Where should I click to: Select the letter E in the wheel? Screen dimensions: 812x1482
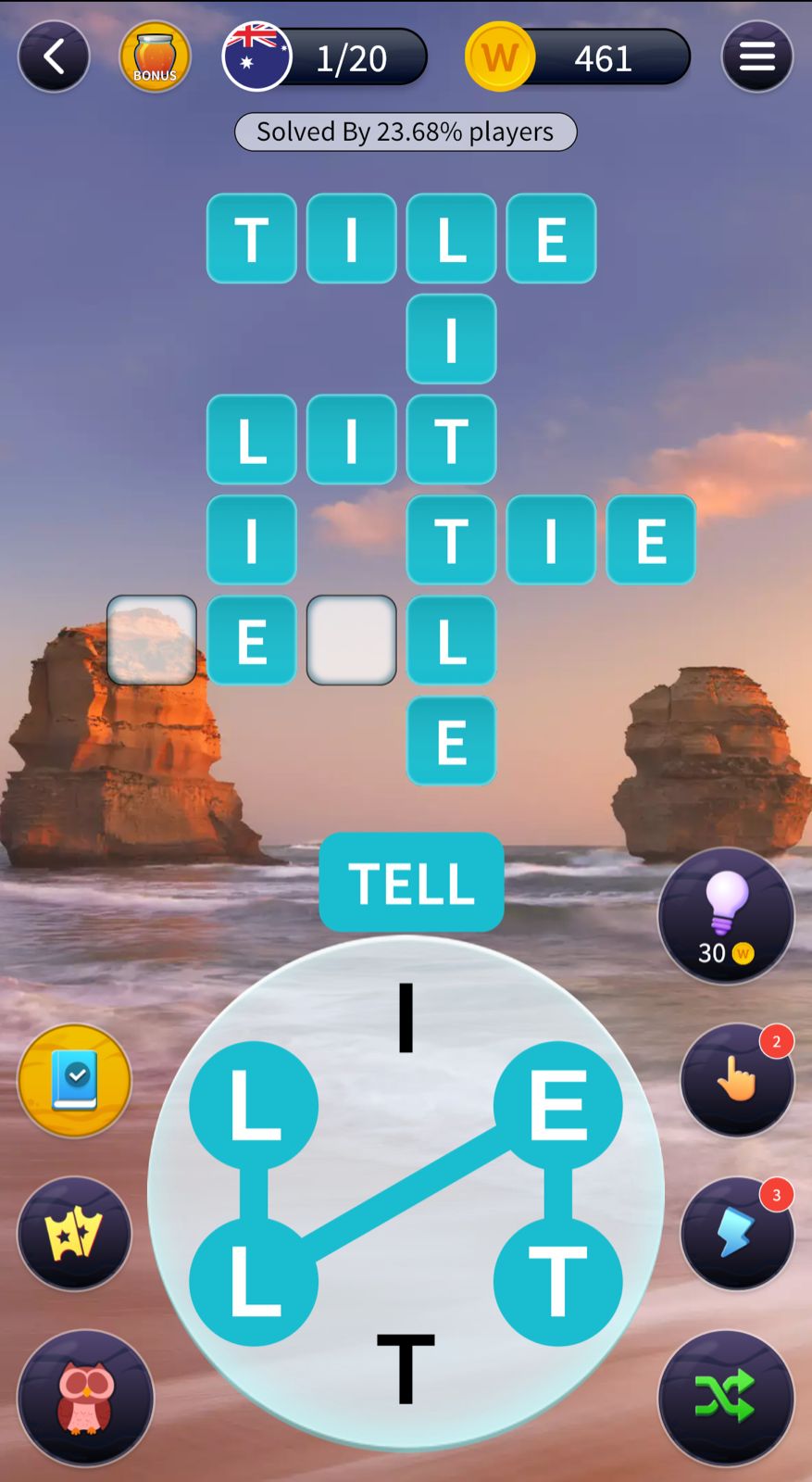point(557,1105)
